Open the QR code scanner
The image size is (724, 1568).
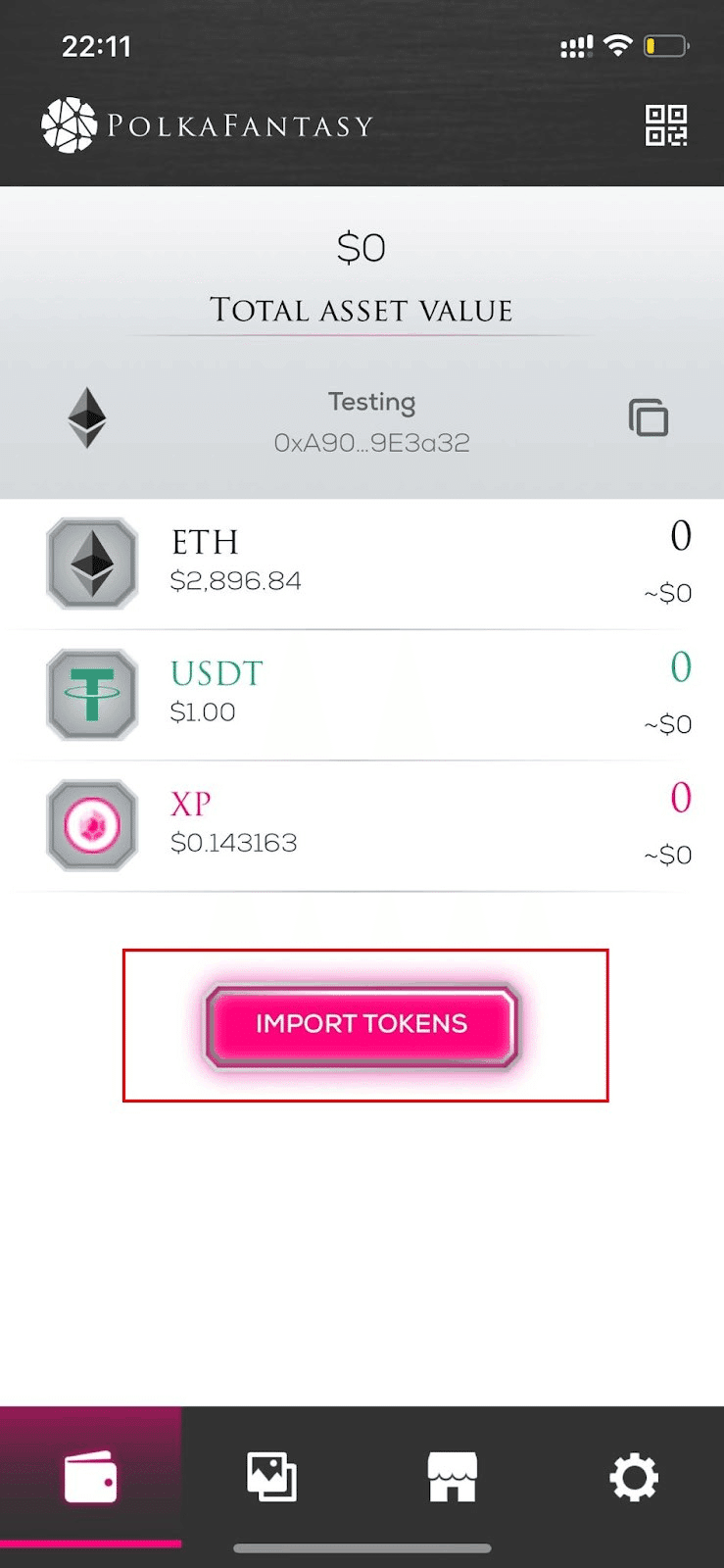tap(666, 125)
